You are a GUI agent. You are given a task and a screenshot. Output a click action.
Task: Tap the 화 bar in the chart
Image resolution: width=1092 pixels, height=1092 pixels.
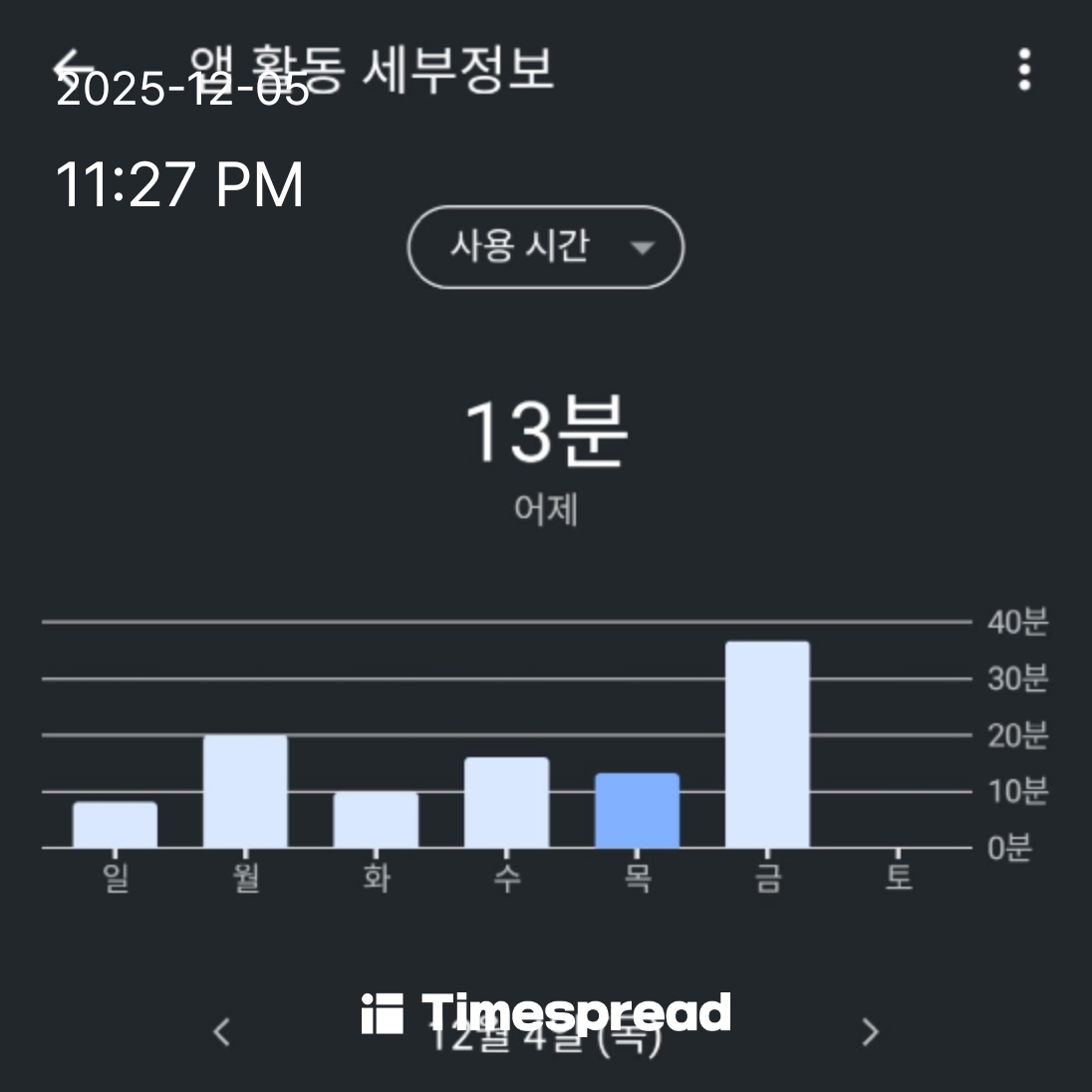(376, 819)
